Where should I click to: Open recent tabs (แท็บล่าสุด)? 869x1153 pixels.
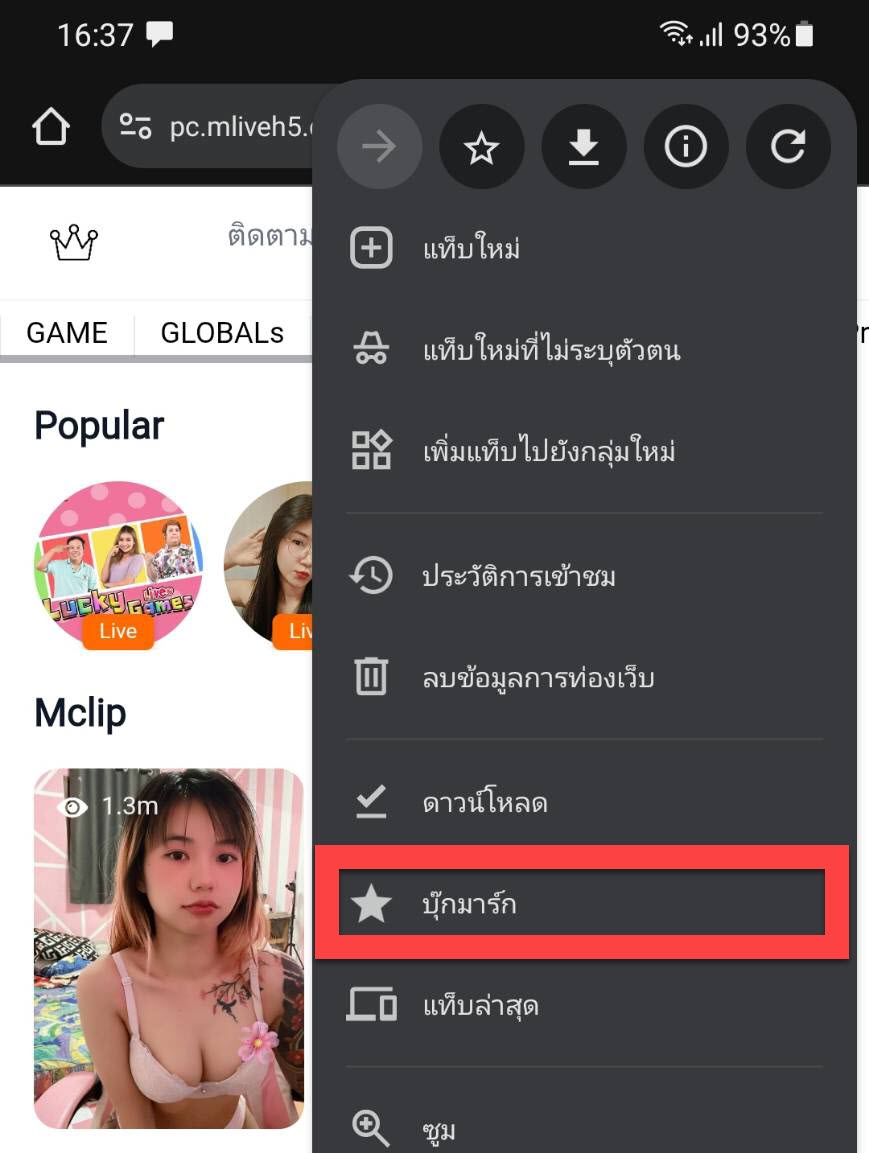[x=480, y=1005]
